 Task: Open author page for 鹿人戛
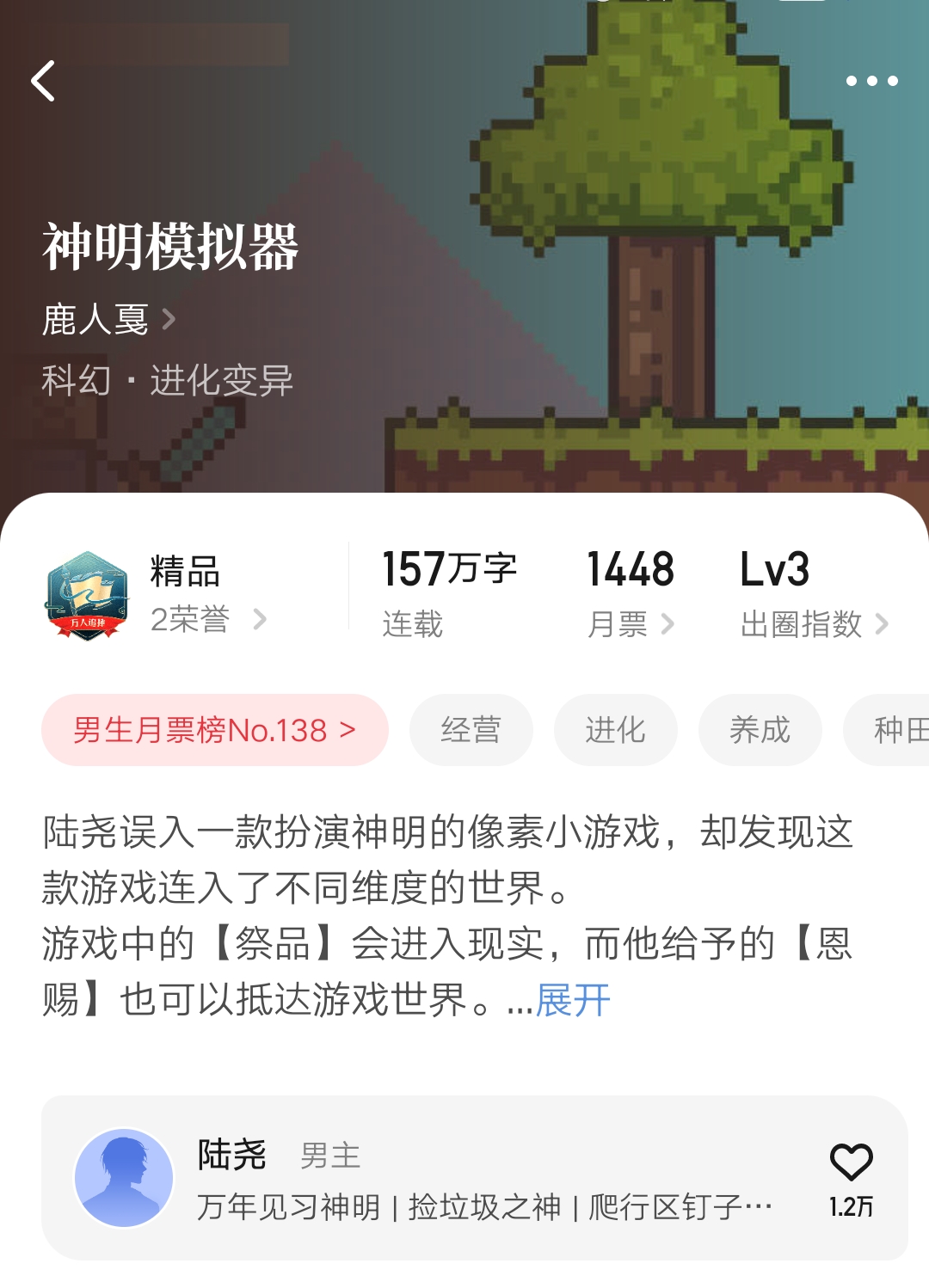[x=95, y=318]
